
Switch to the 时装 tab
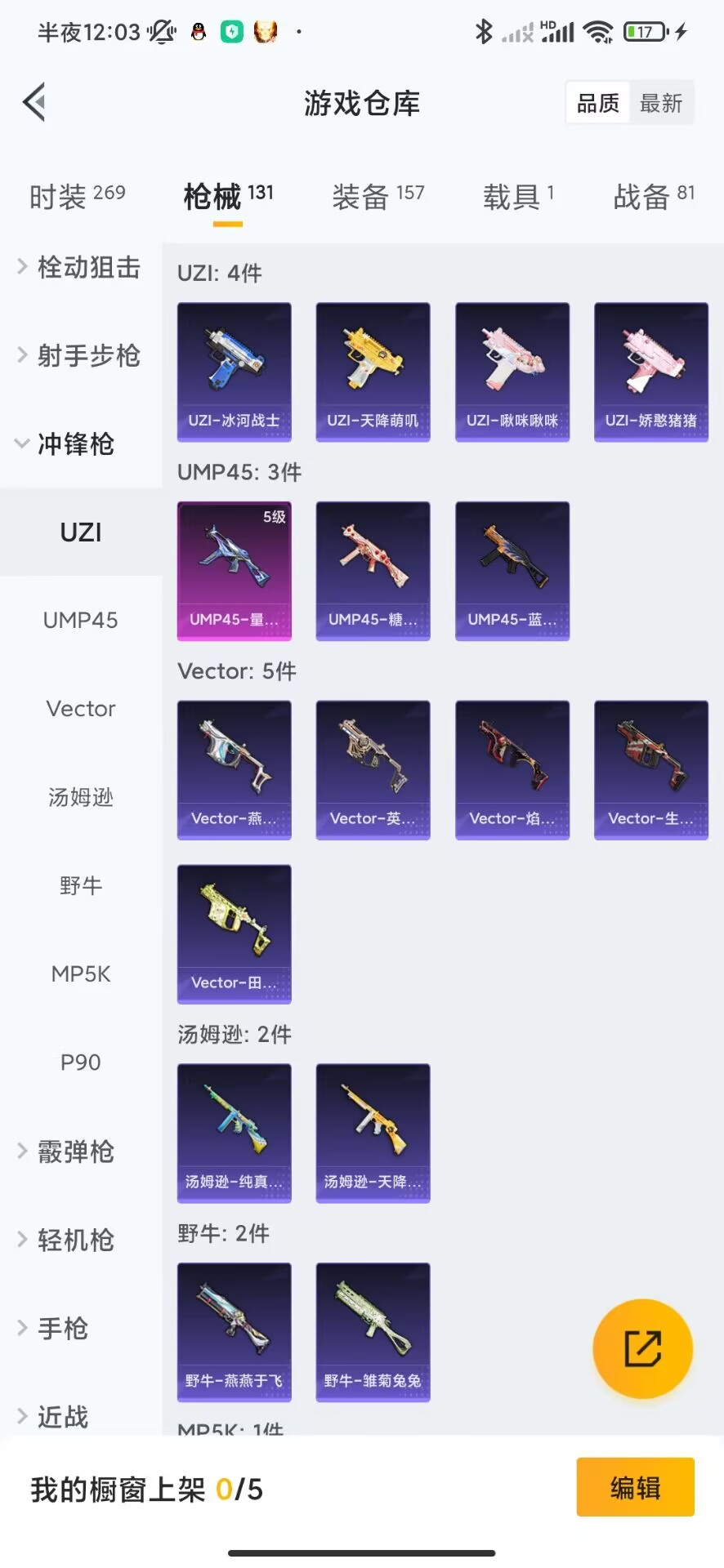(77, 196)
